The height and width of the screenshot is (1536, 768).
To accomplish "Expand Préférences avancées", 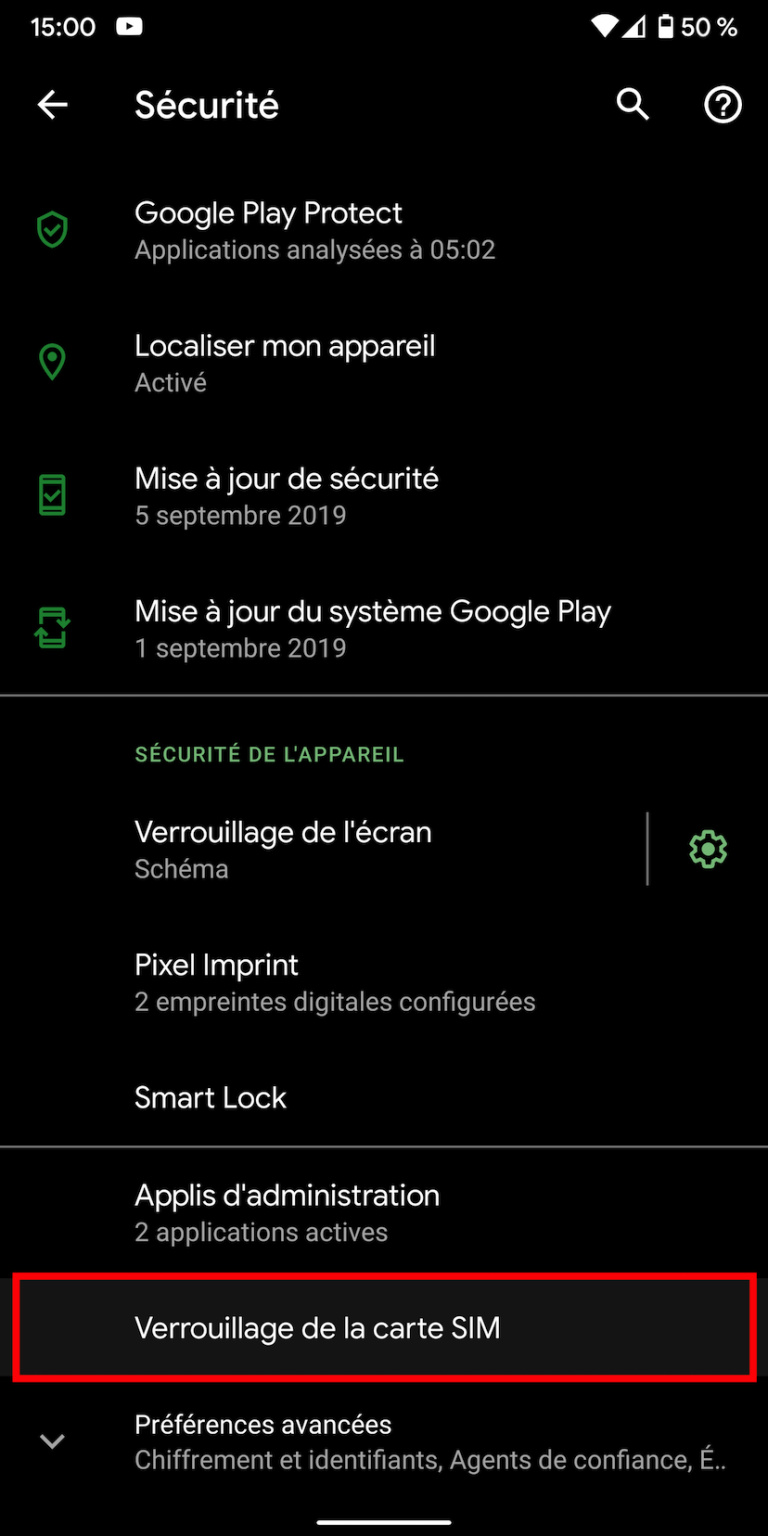I will coord(300,1440).
